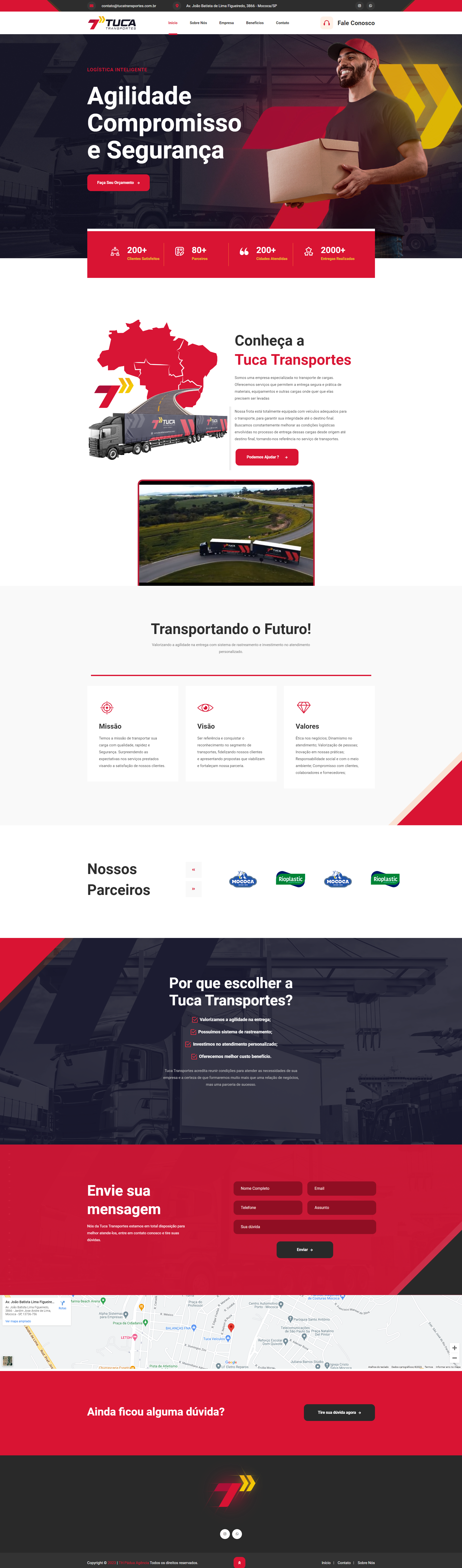Send the form with Enviar
462x1568 pixels.
click(x=305, y=1250)
